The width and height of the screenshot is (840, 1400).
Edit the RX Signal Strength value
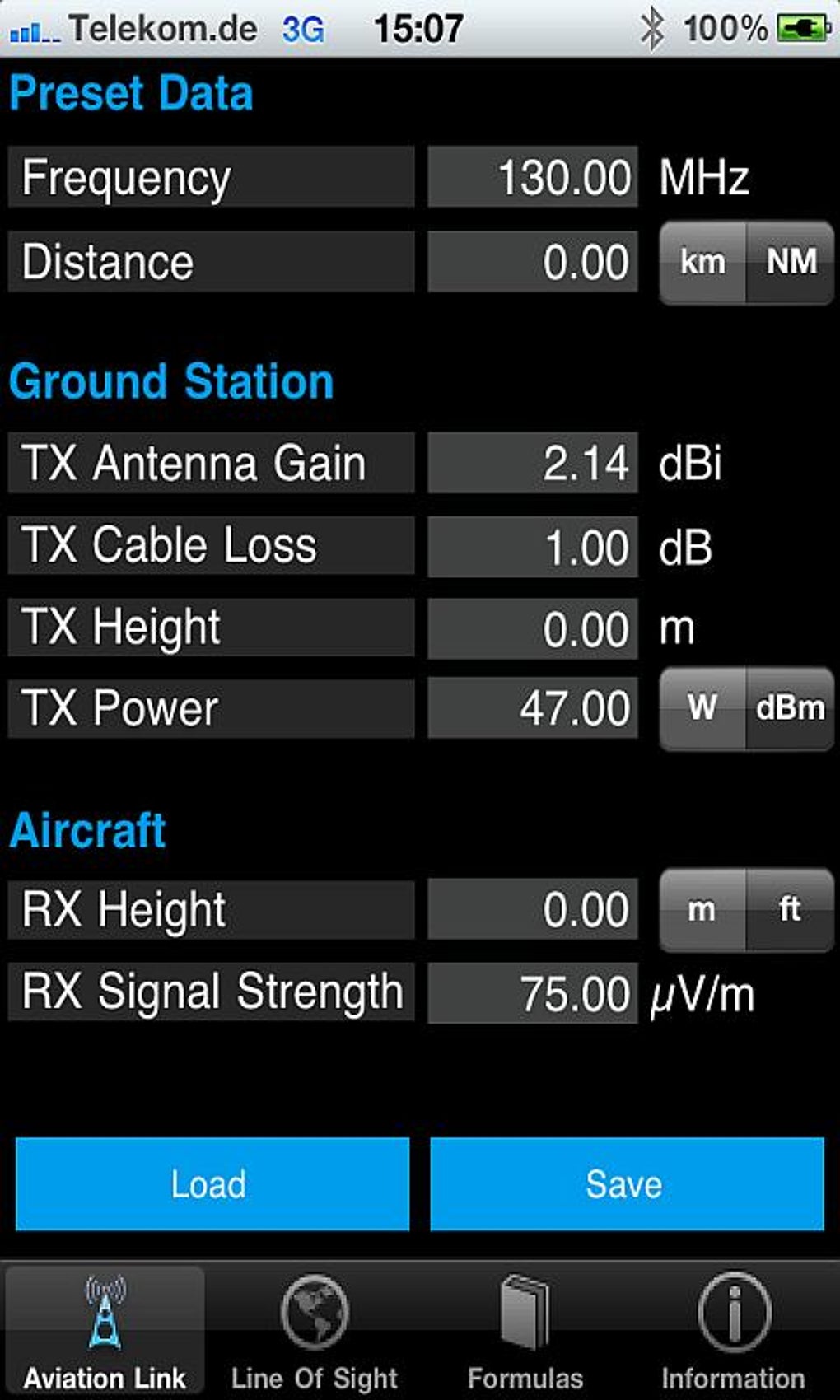pos(532,993)
